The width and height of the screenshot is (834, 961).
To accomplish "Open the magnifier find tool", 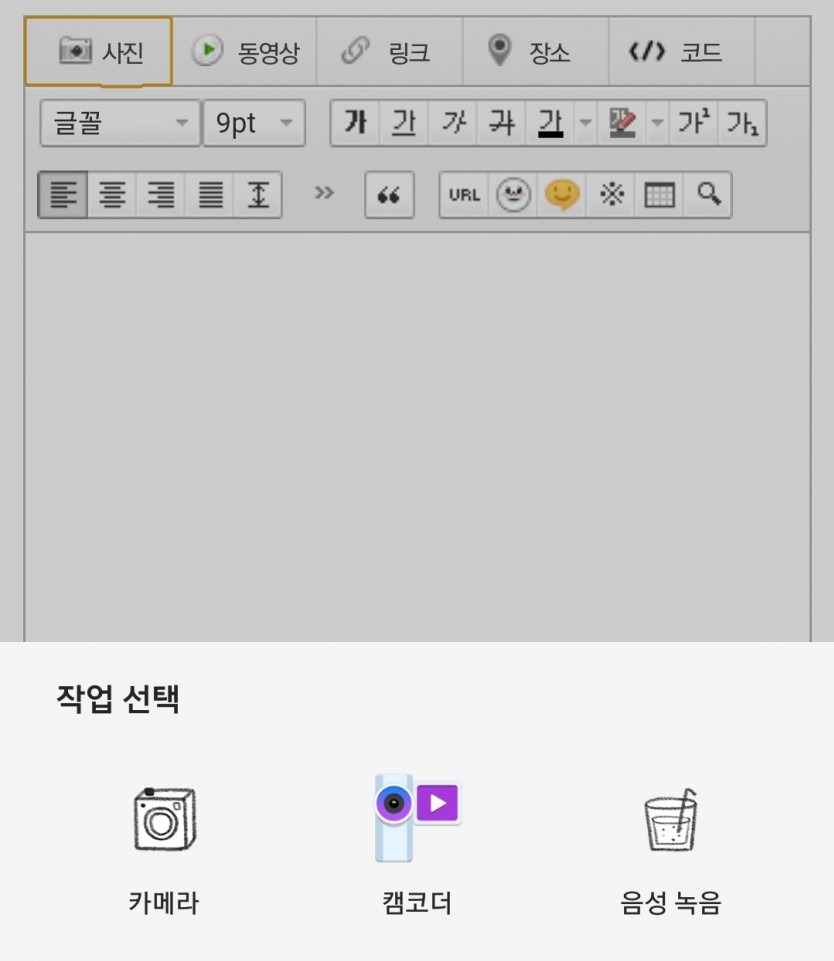I will (x=708, y=195).
